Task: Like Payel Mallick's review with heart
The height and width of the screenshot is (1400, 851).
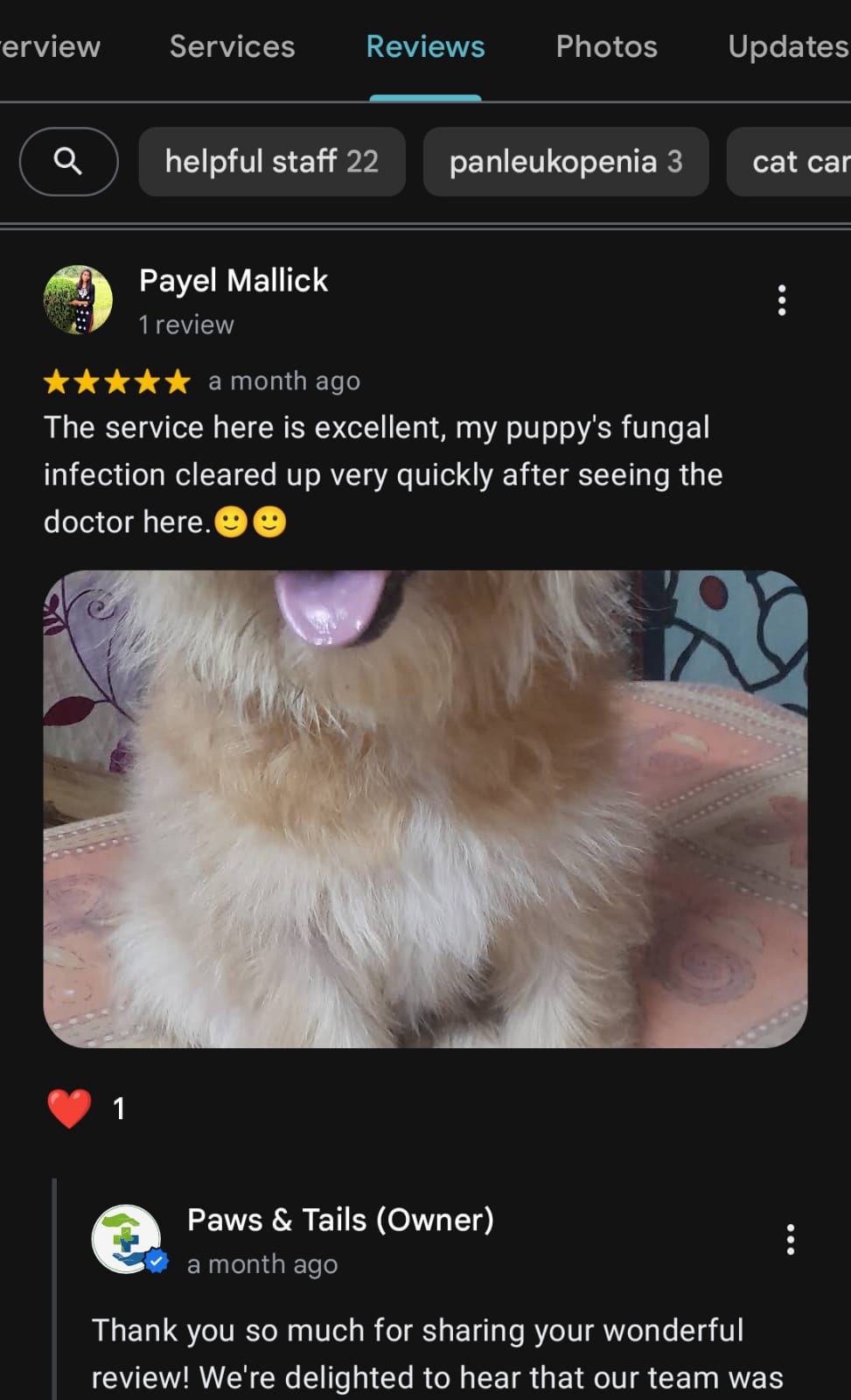Action: 69,1109
